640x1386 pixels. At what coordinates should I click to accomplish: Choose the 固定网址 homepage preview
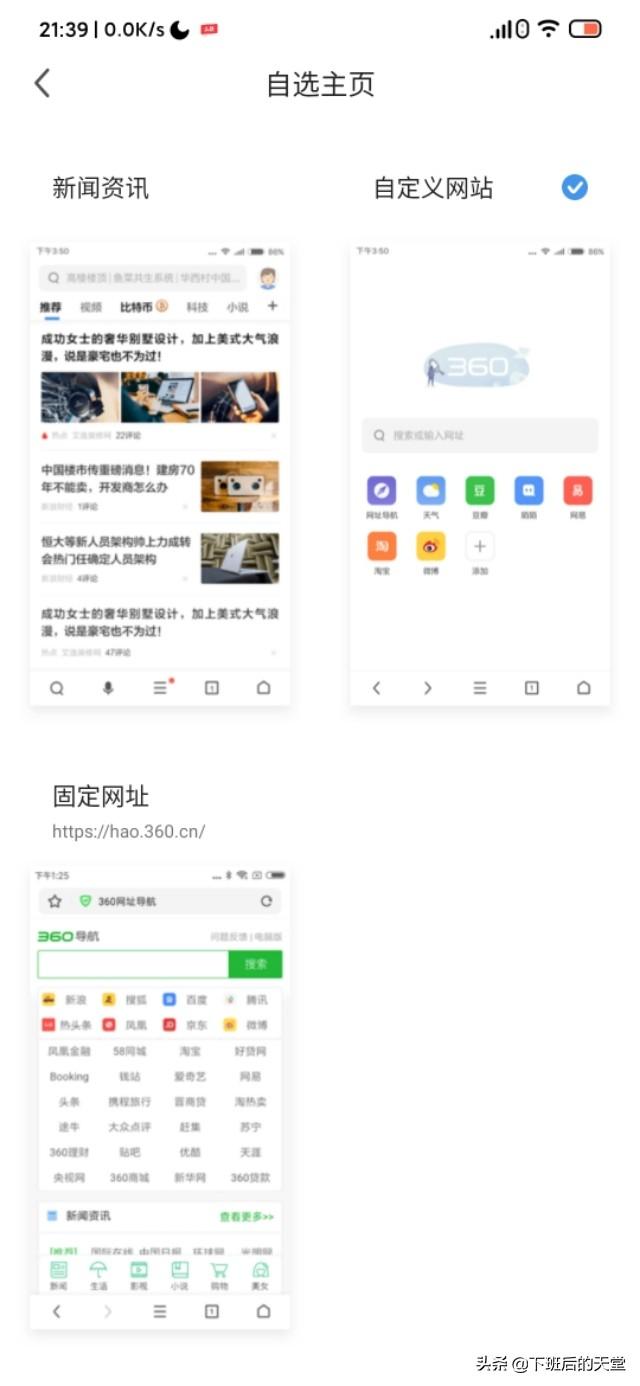coord(160,1097)
